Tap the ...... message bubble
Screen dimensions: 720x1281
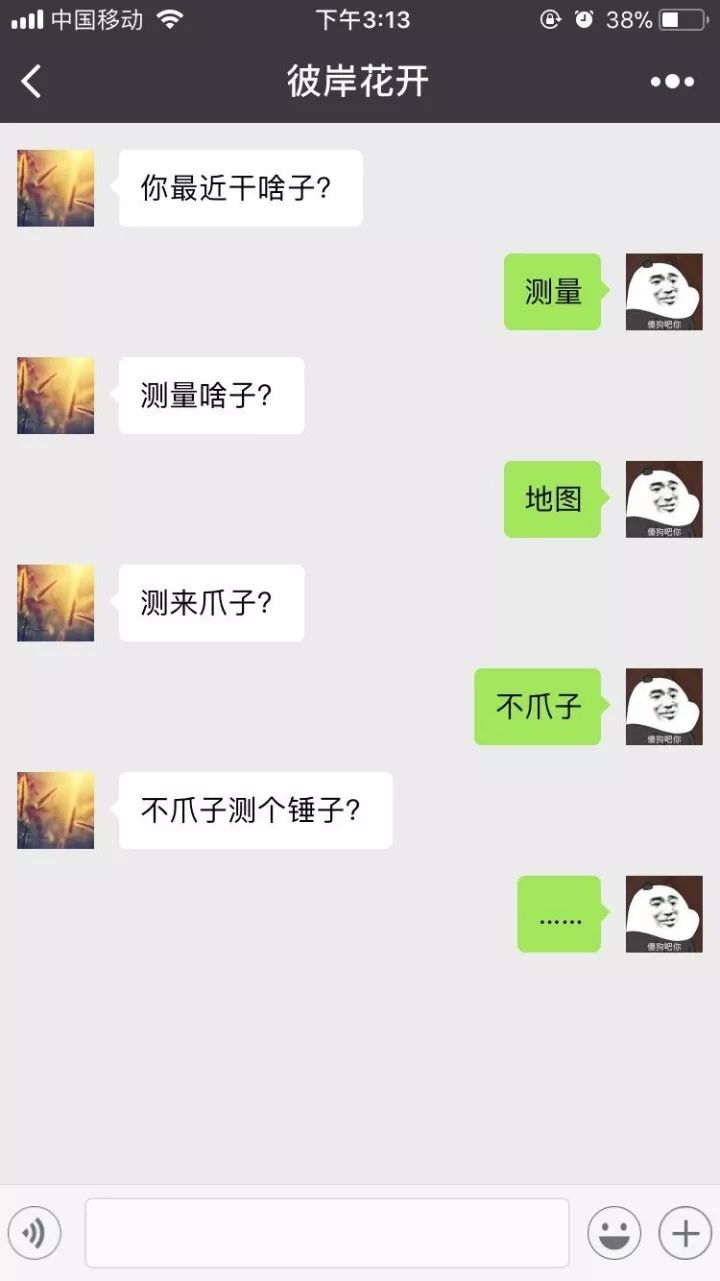pyautogui.click(x=558, y=915)
